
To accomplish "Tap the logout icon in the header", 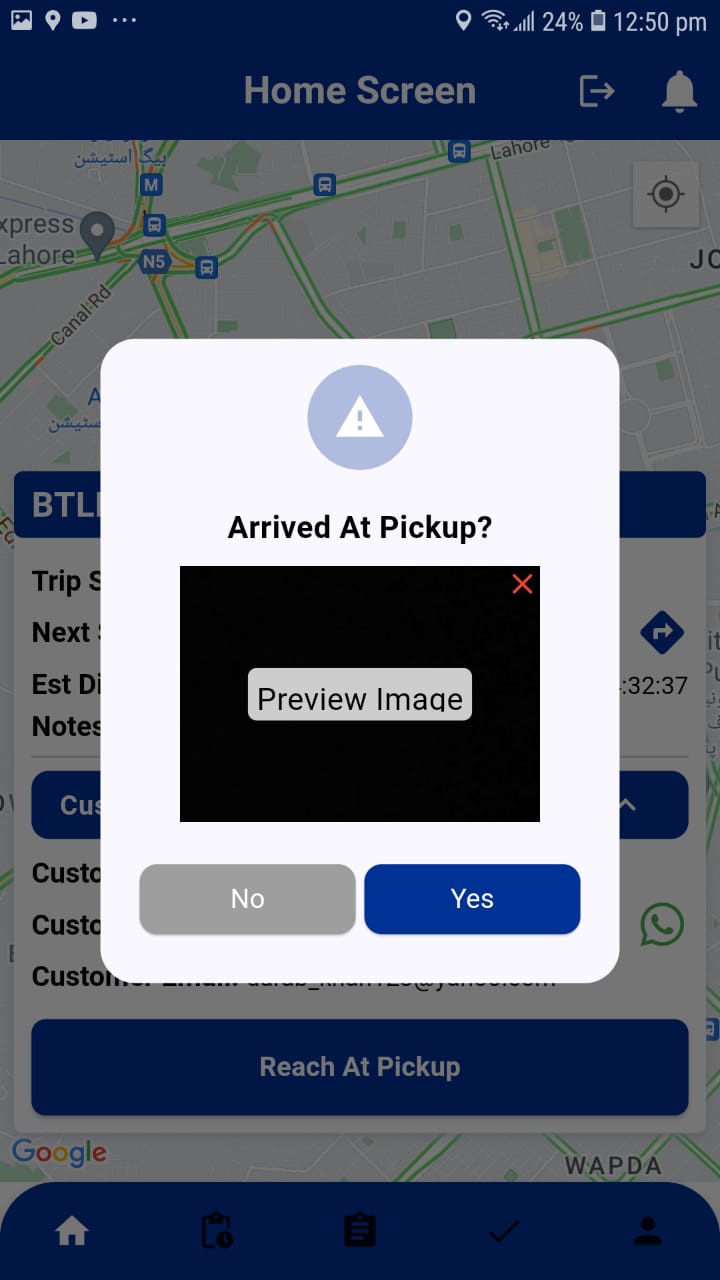I will point(597,92).
